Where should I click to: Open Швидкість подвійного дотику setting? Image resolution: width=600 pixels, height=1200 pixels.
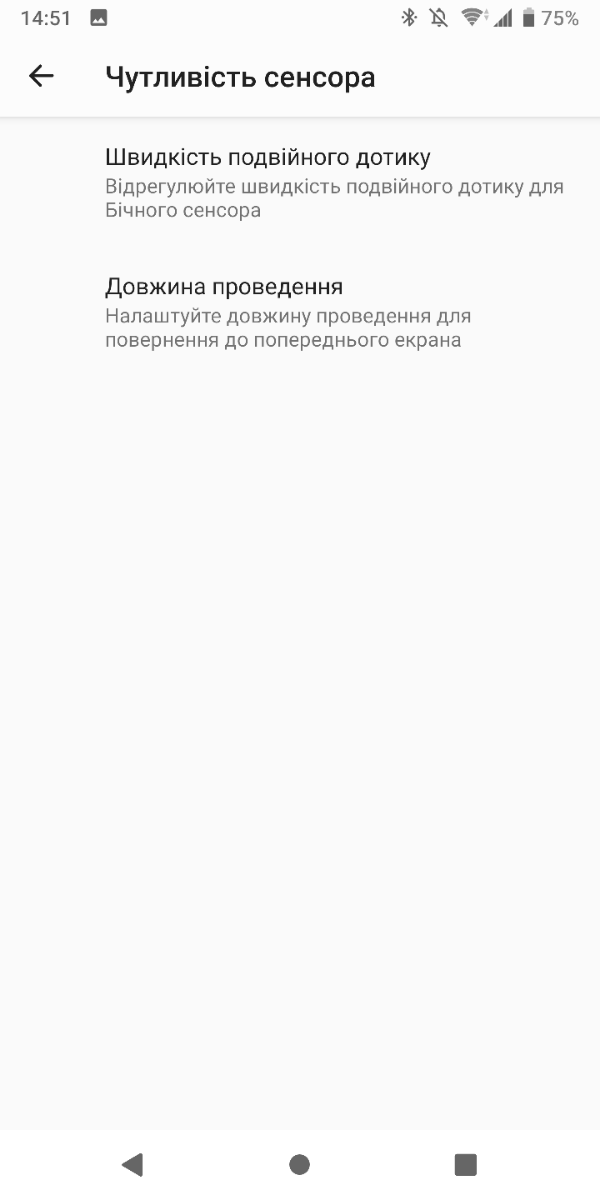pyautogui.click(x=300, y=183)
